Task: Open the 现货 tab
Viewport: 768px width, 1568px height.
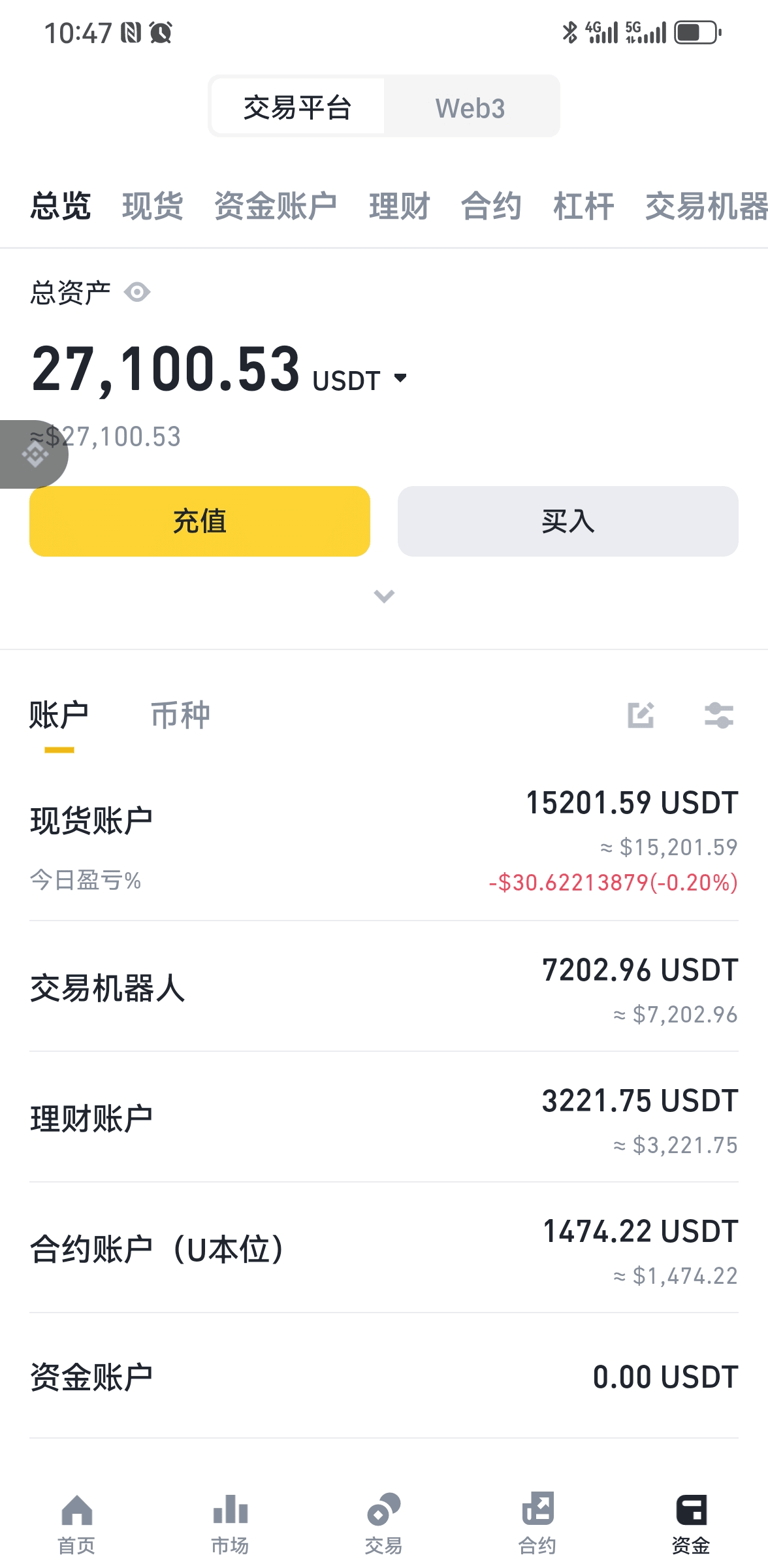Action: click(152, 206)
